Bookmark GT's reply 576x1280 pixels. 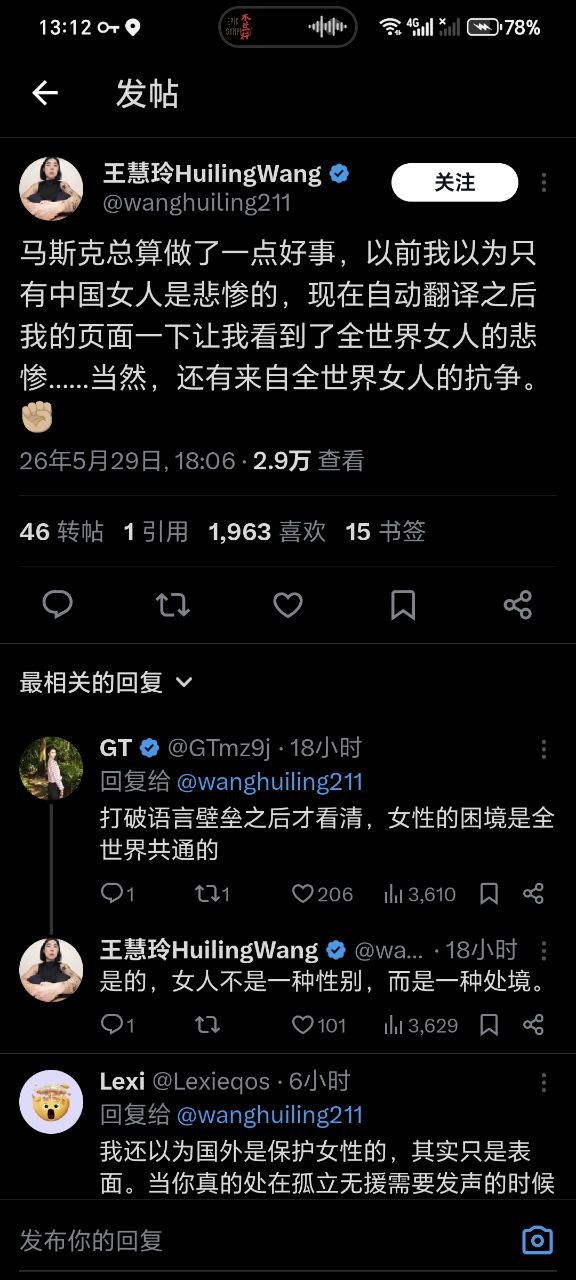[x=488, y=894]
